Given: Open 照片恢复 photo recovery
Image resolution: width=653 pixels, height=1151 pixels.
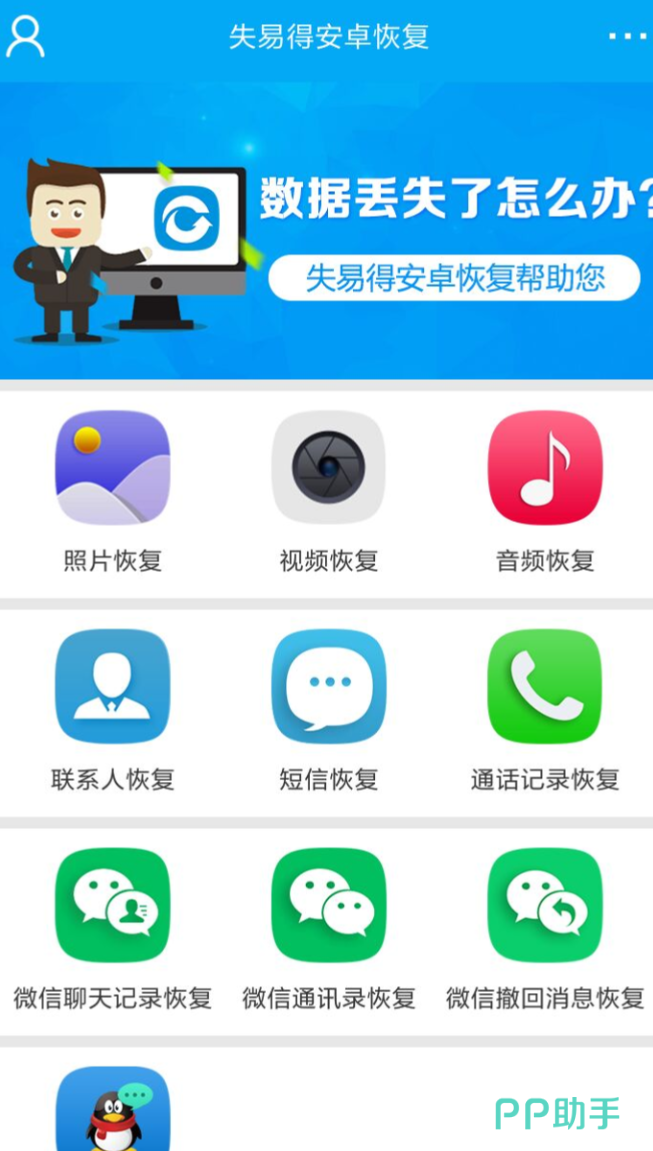Looking at the screenshot, I should tap(112, 468).
